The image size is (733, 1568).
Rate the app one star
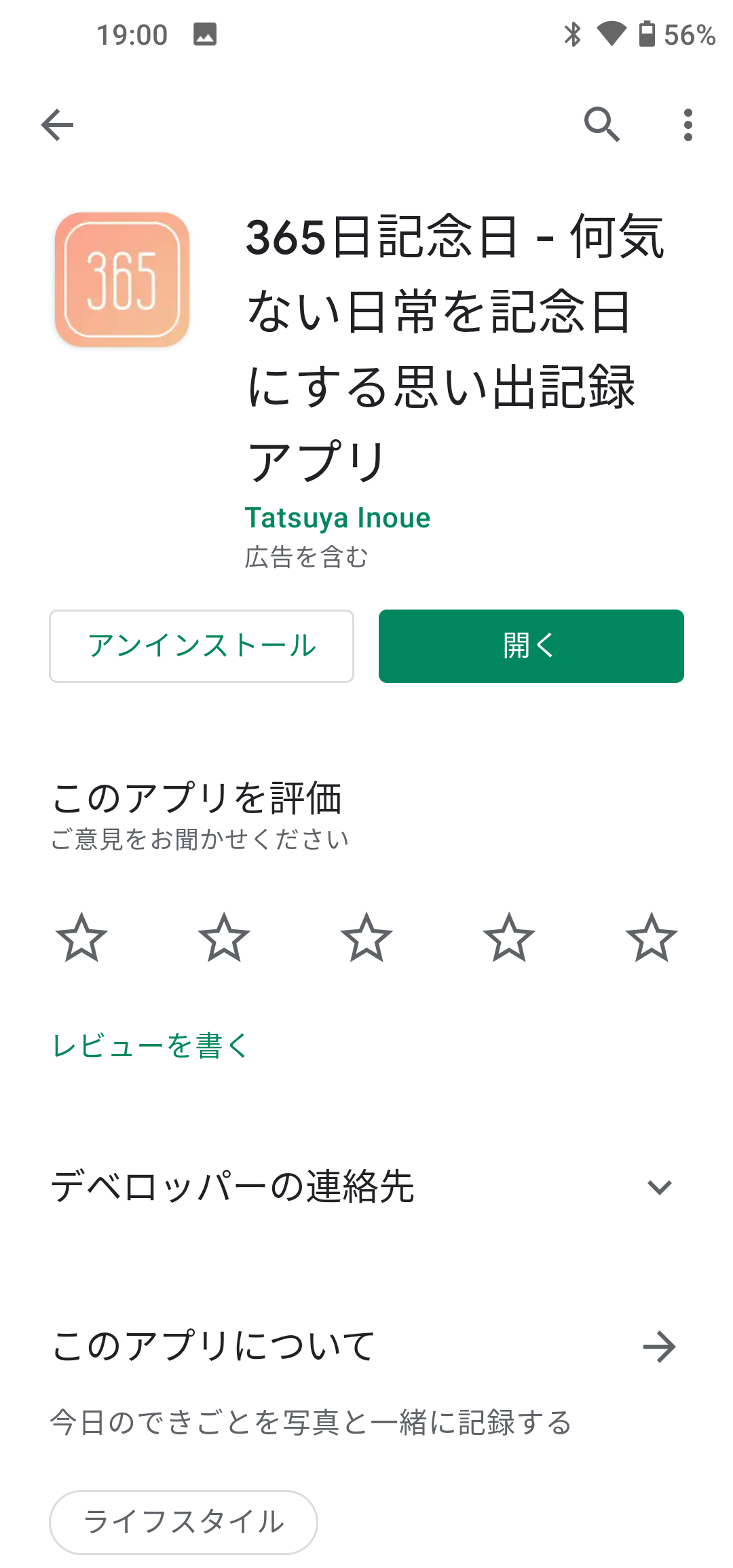pyautogui.click(x=81, y=937)
